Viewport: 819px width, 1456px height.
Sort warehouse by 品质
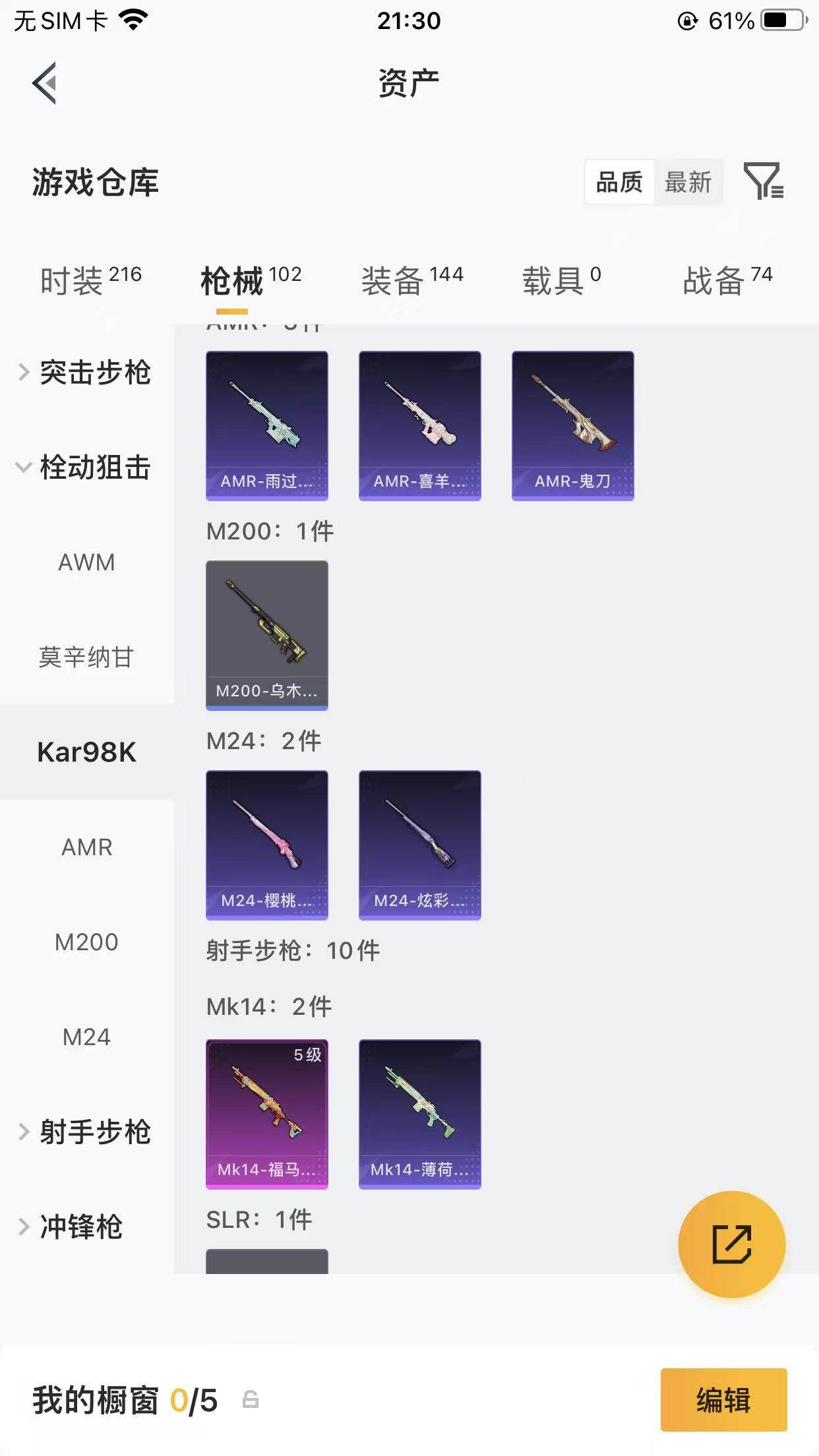pyautogui.click(x=619, y=182)
